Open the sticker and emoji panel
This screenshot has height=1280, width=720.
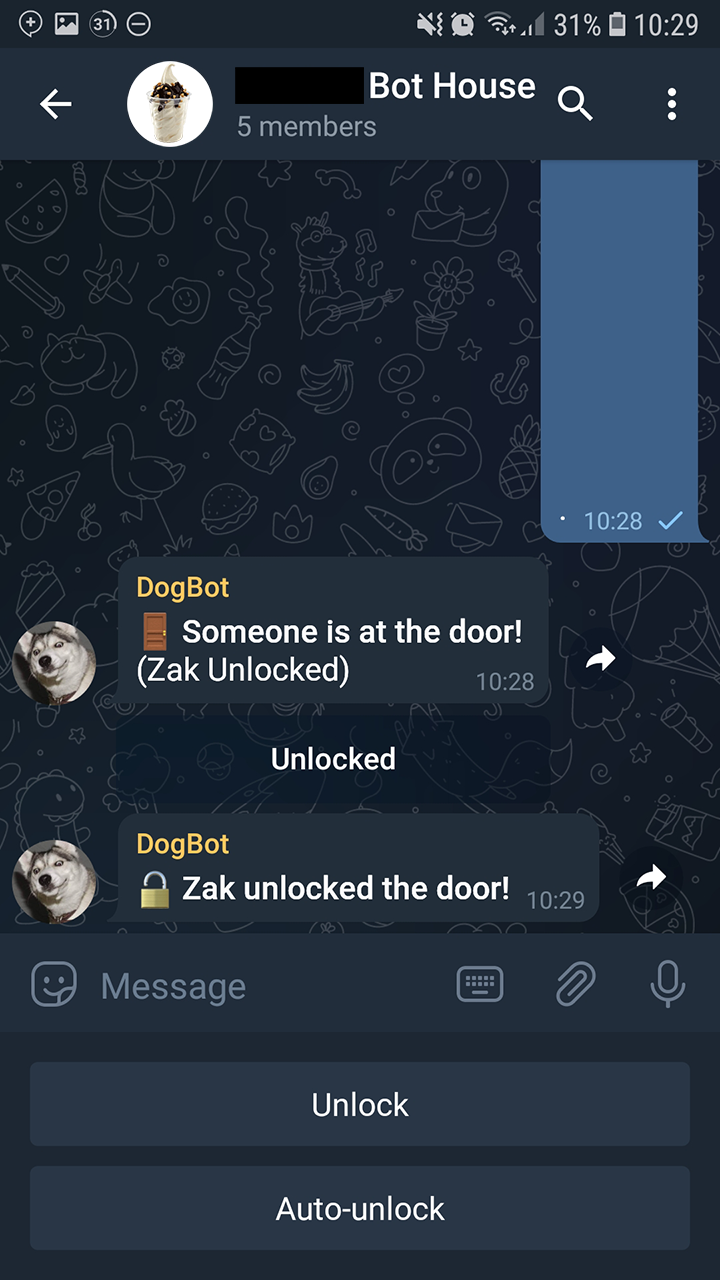click(x=54, y=985)
